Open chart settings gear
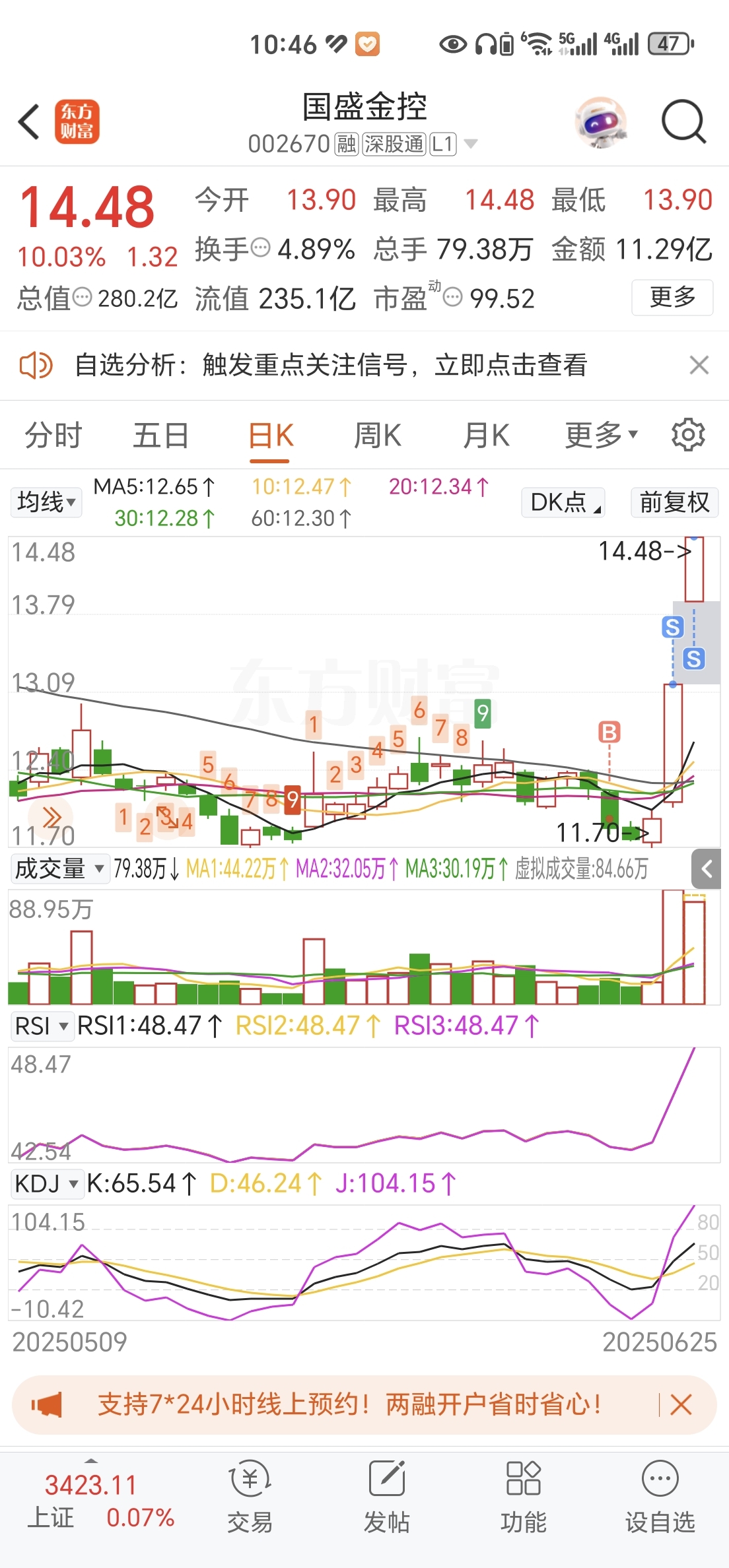Screen dimensions: 729x1568 pos(688,435)
